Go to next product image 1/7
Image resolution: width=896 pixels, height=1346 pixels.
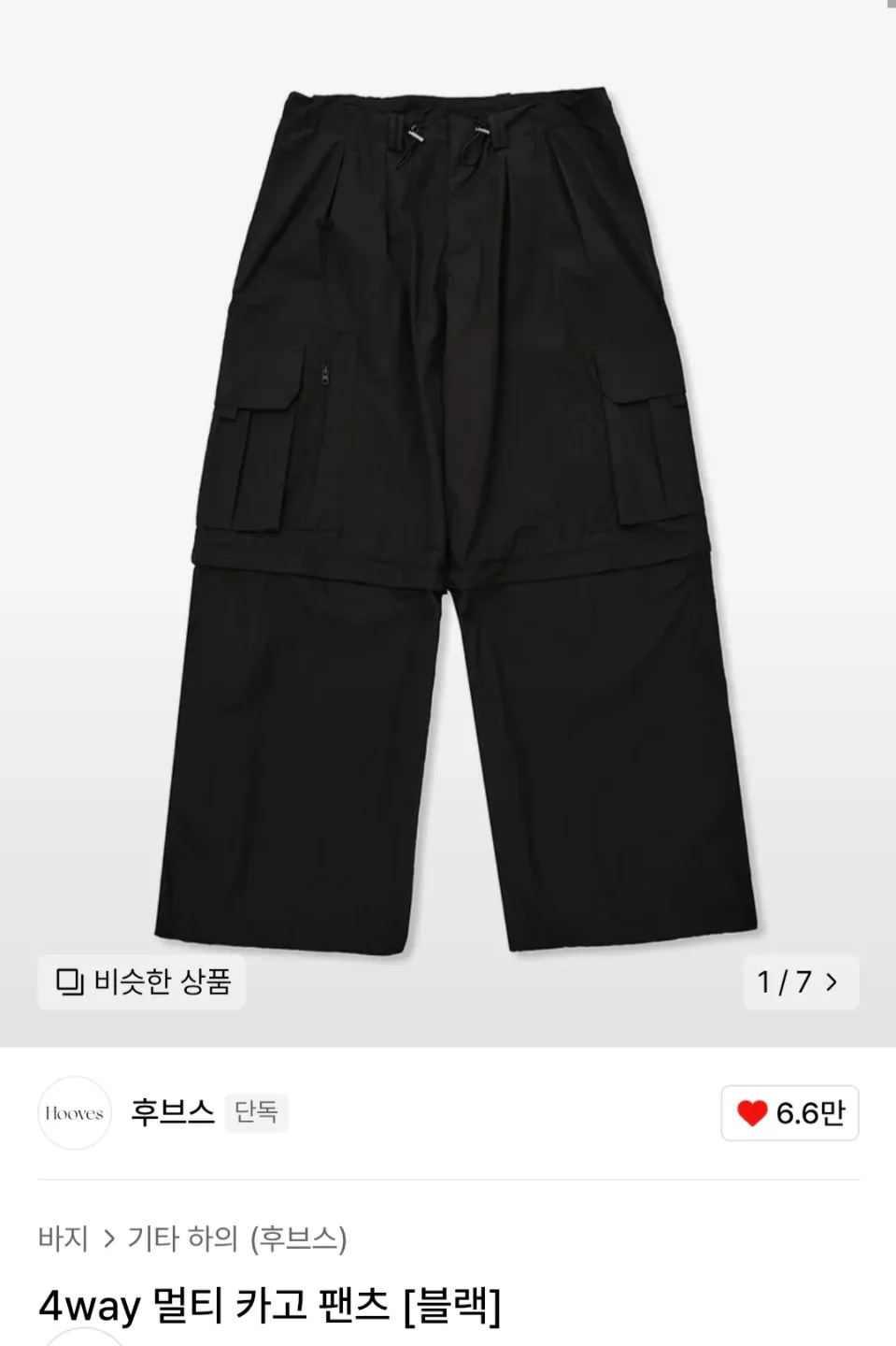(801, 981)
